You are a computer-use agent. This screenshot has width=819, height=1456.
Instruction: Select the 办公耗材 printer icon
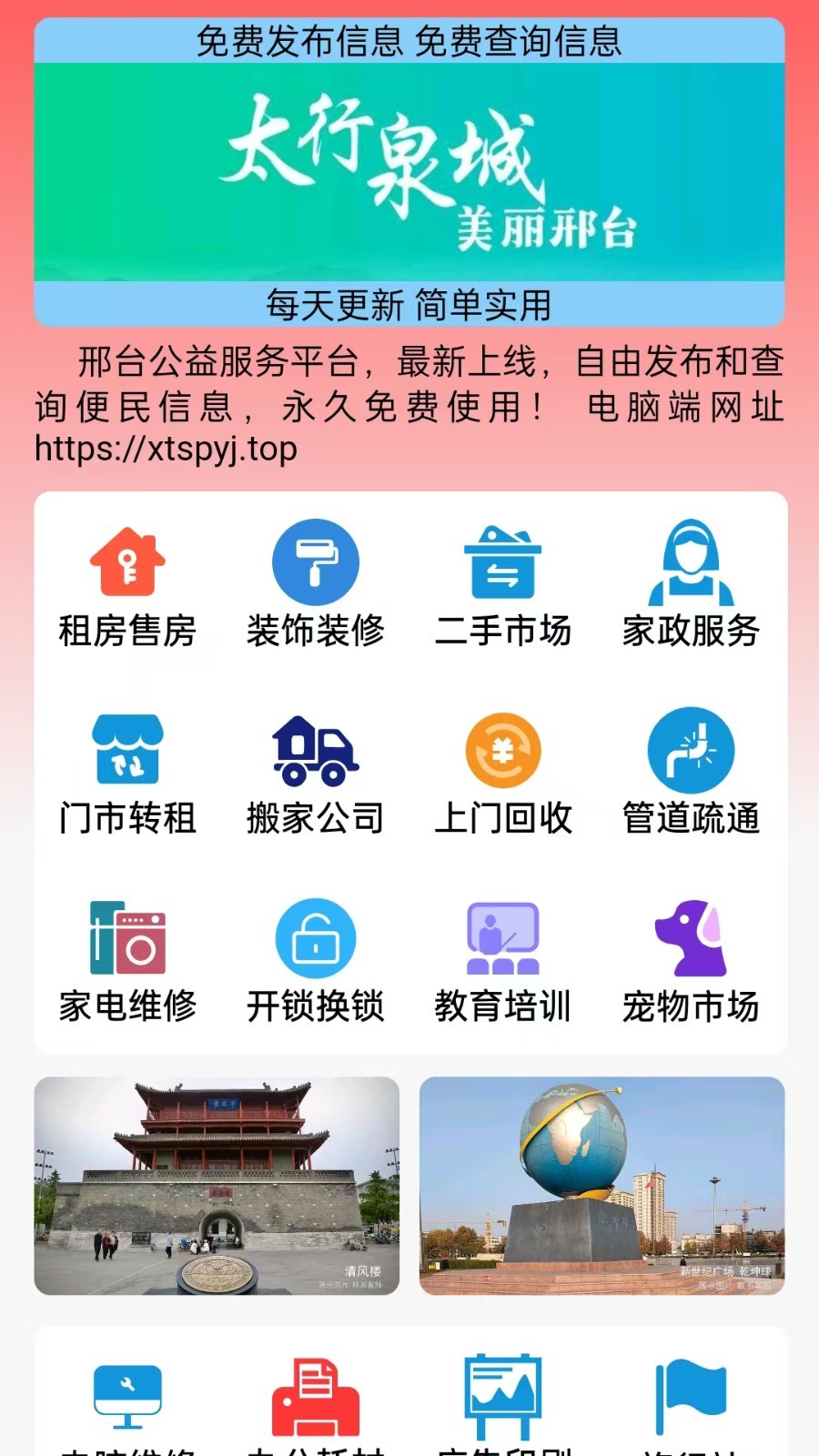316,1392
